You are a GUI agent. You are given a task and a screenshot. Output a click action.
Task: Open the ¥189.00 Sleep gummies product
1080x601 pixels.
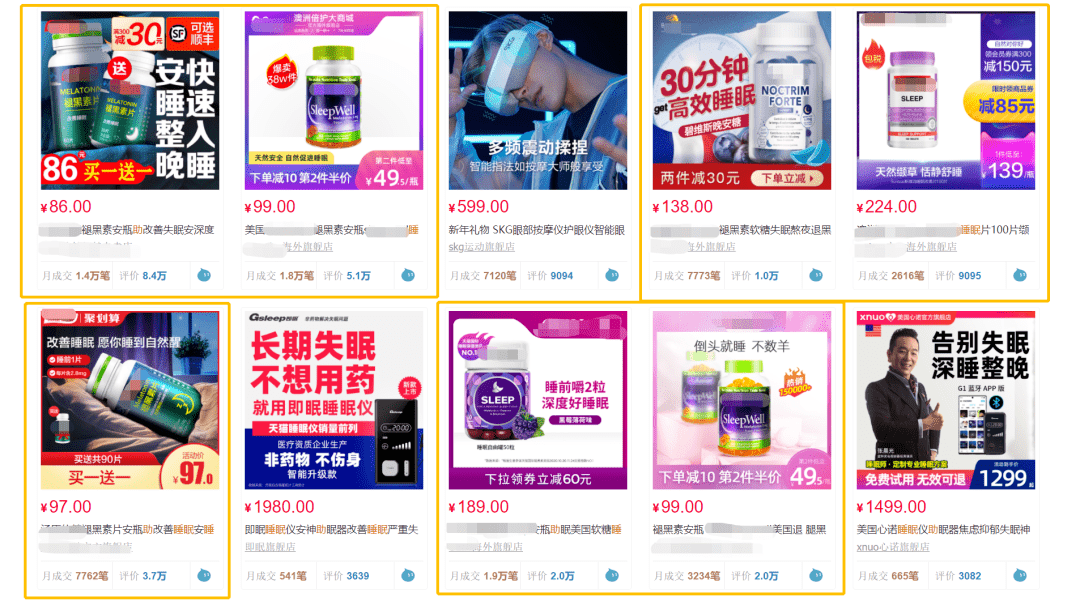point(537,400)
